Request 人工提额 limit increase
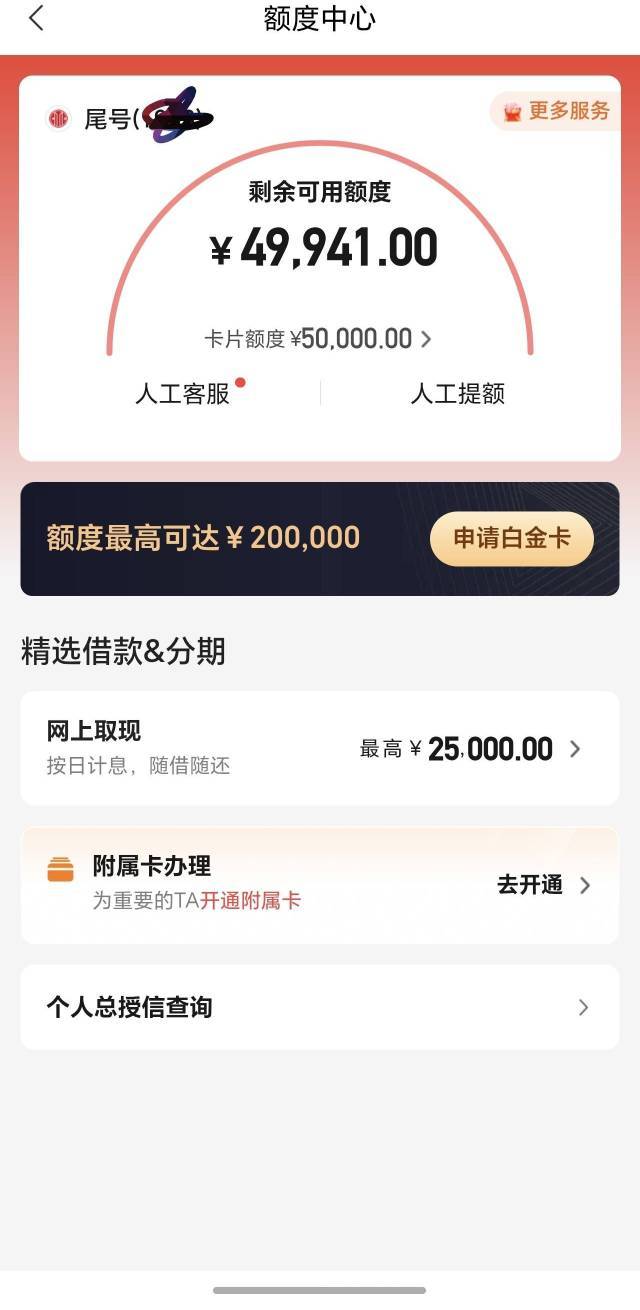Image resolution: width=640 pixels, height=1310 pixels. [x=457, y=394]
